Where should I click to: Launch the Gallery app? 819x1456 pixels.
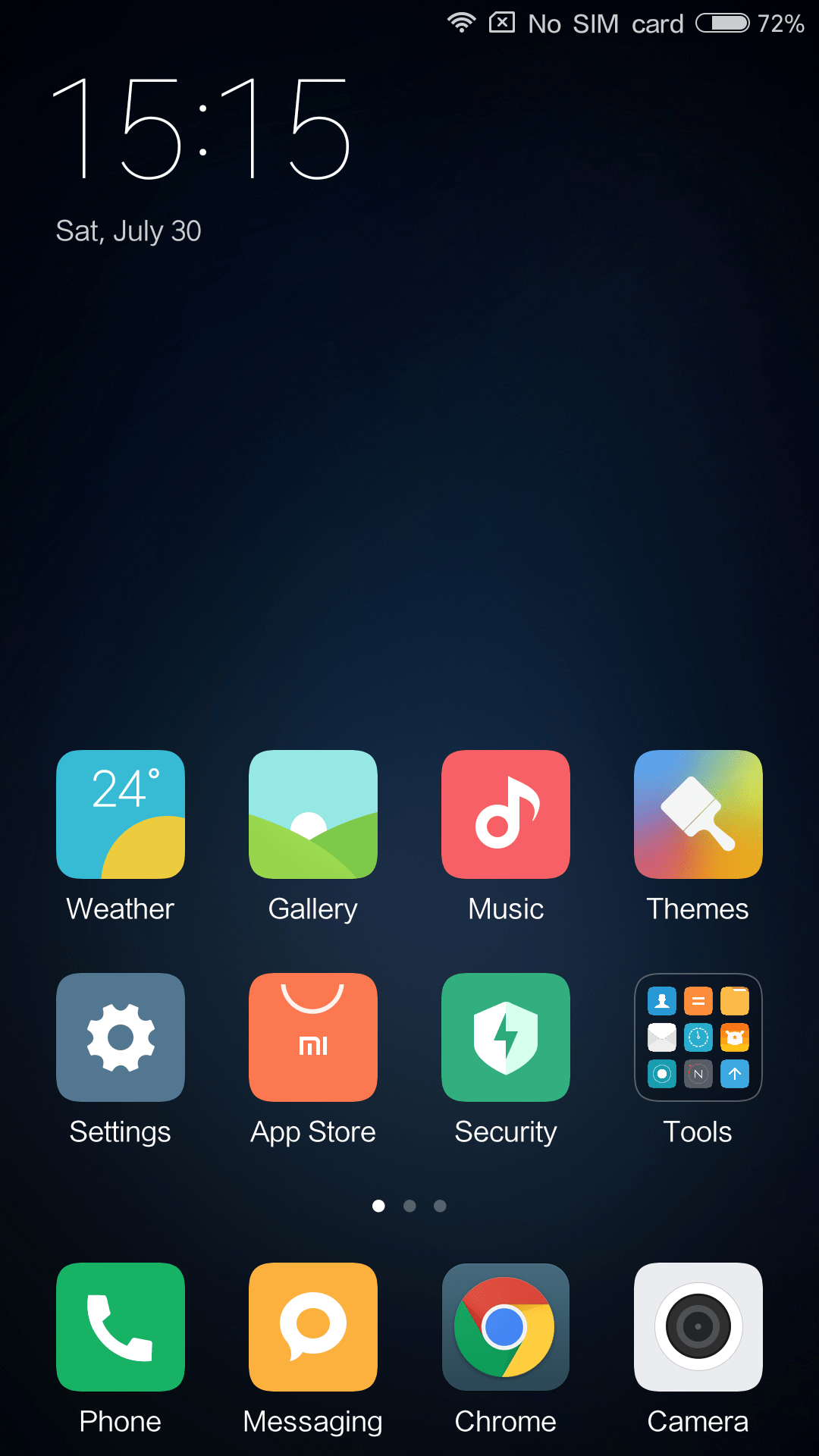[x=313, y=814]
